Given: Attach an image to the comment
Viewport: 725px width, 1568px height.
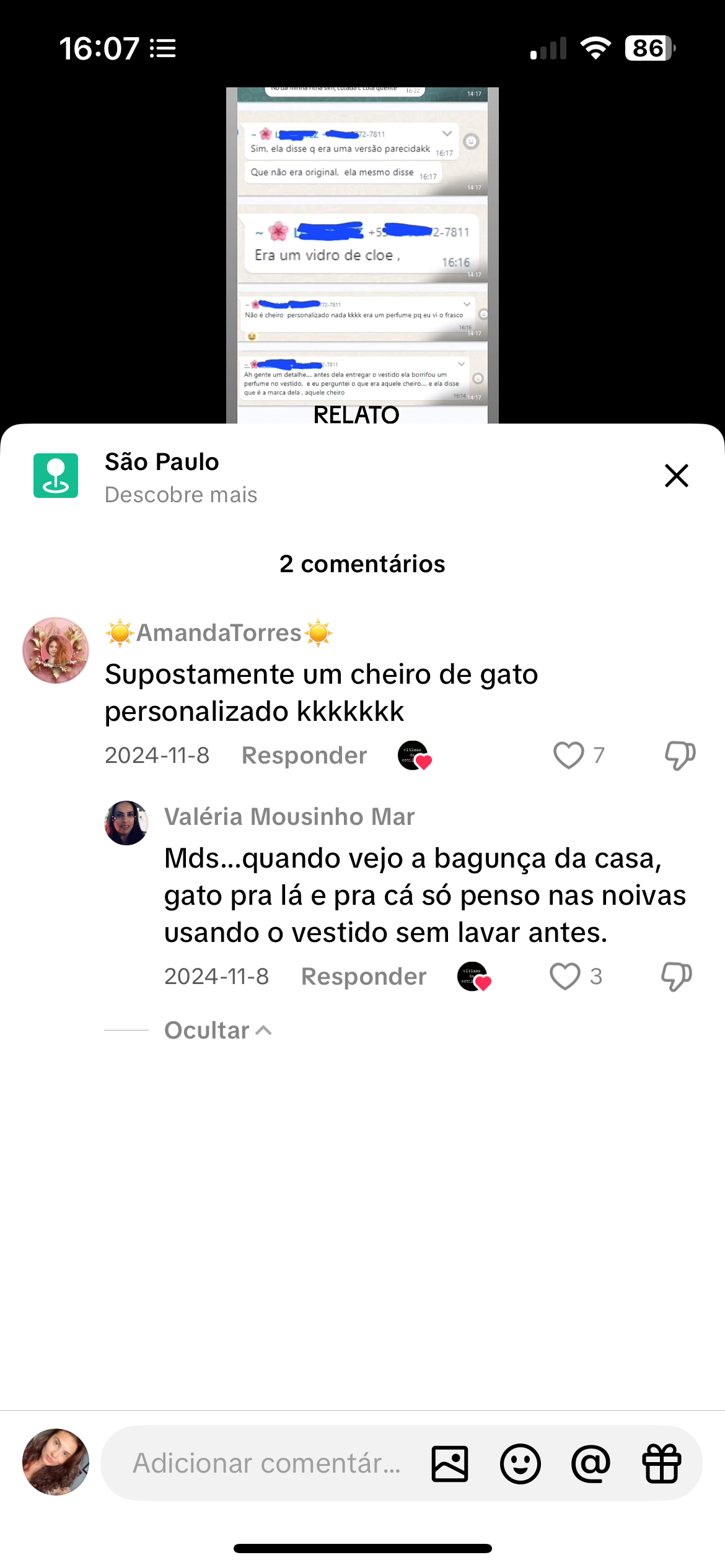Looking at the screenshot, I should [449, 1464].
